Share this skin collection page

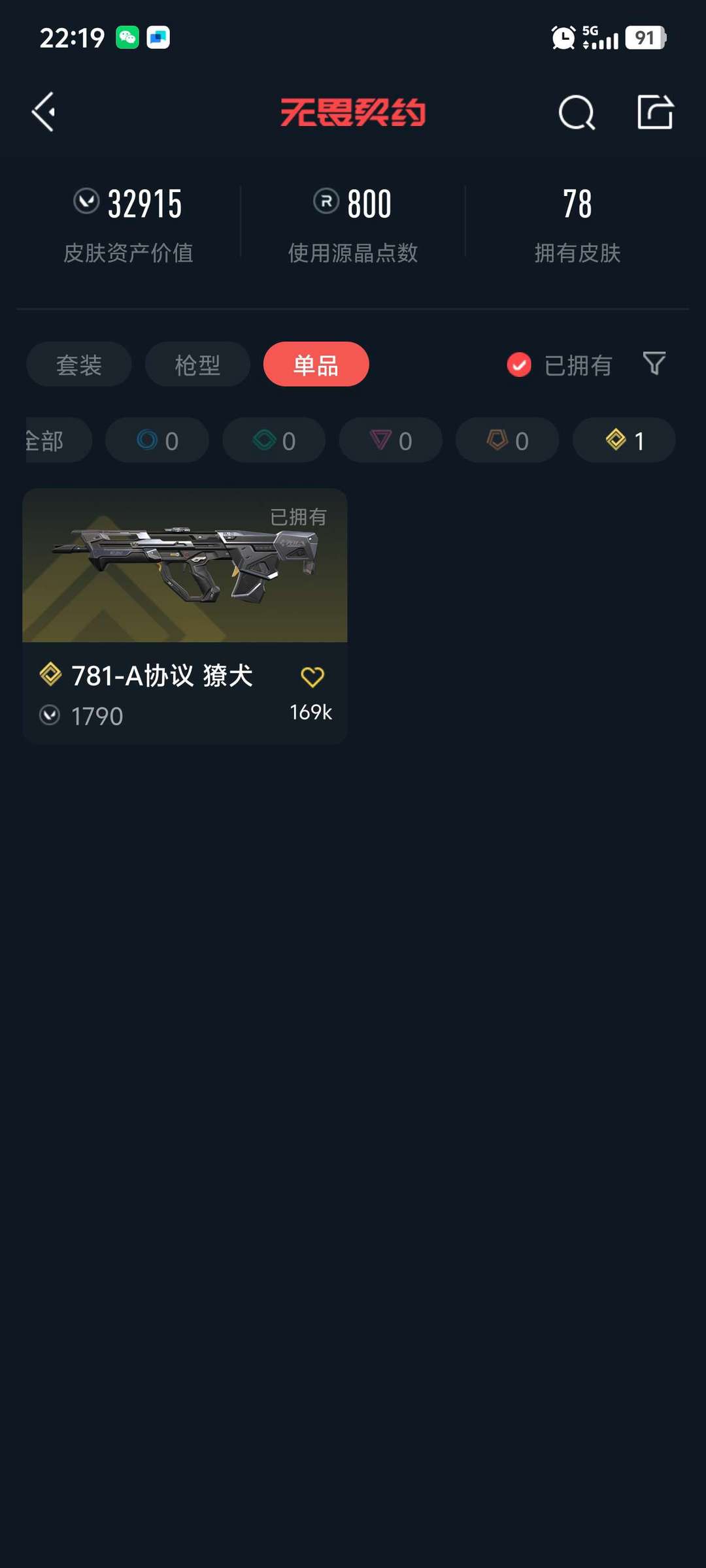[655, 112]
